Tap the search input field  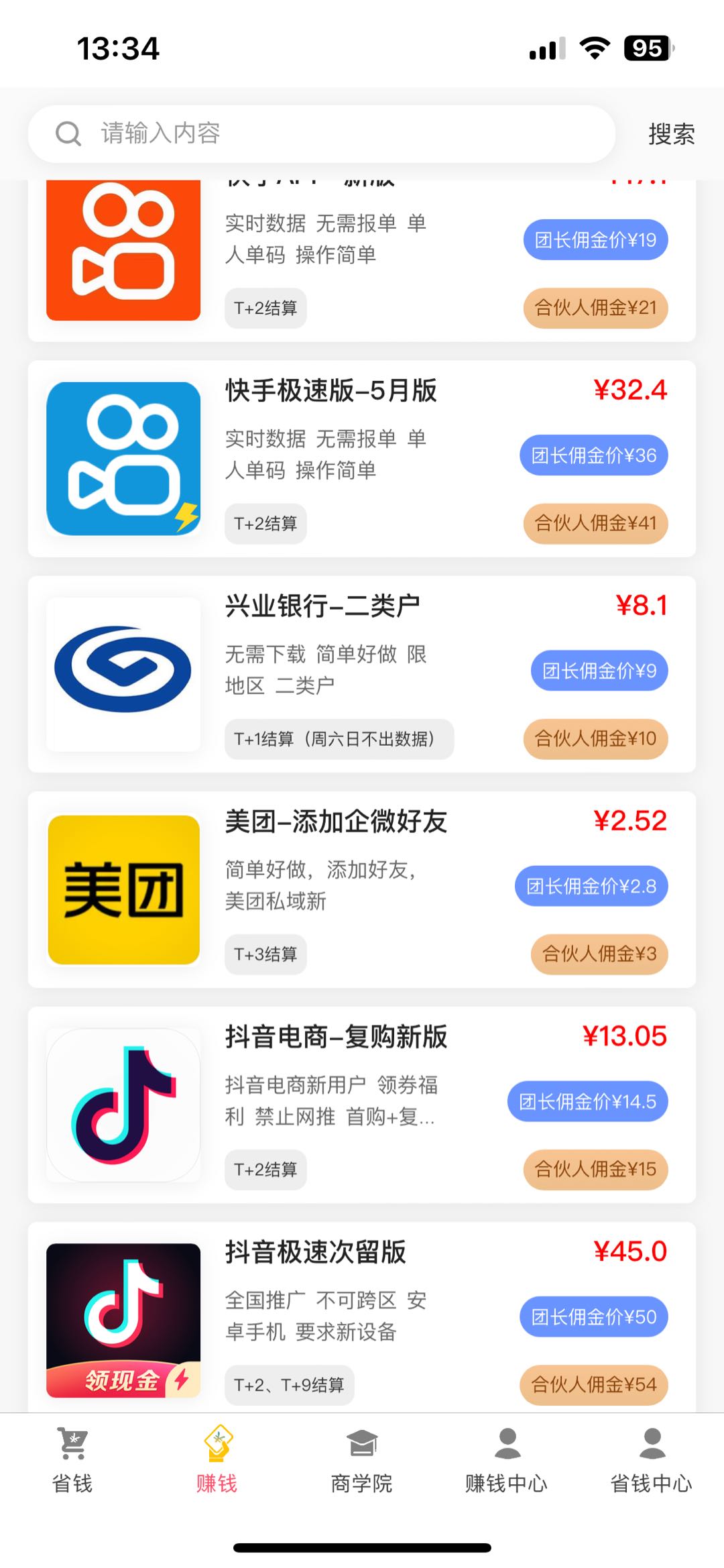coord(322,133)
